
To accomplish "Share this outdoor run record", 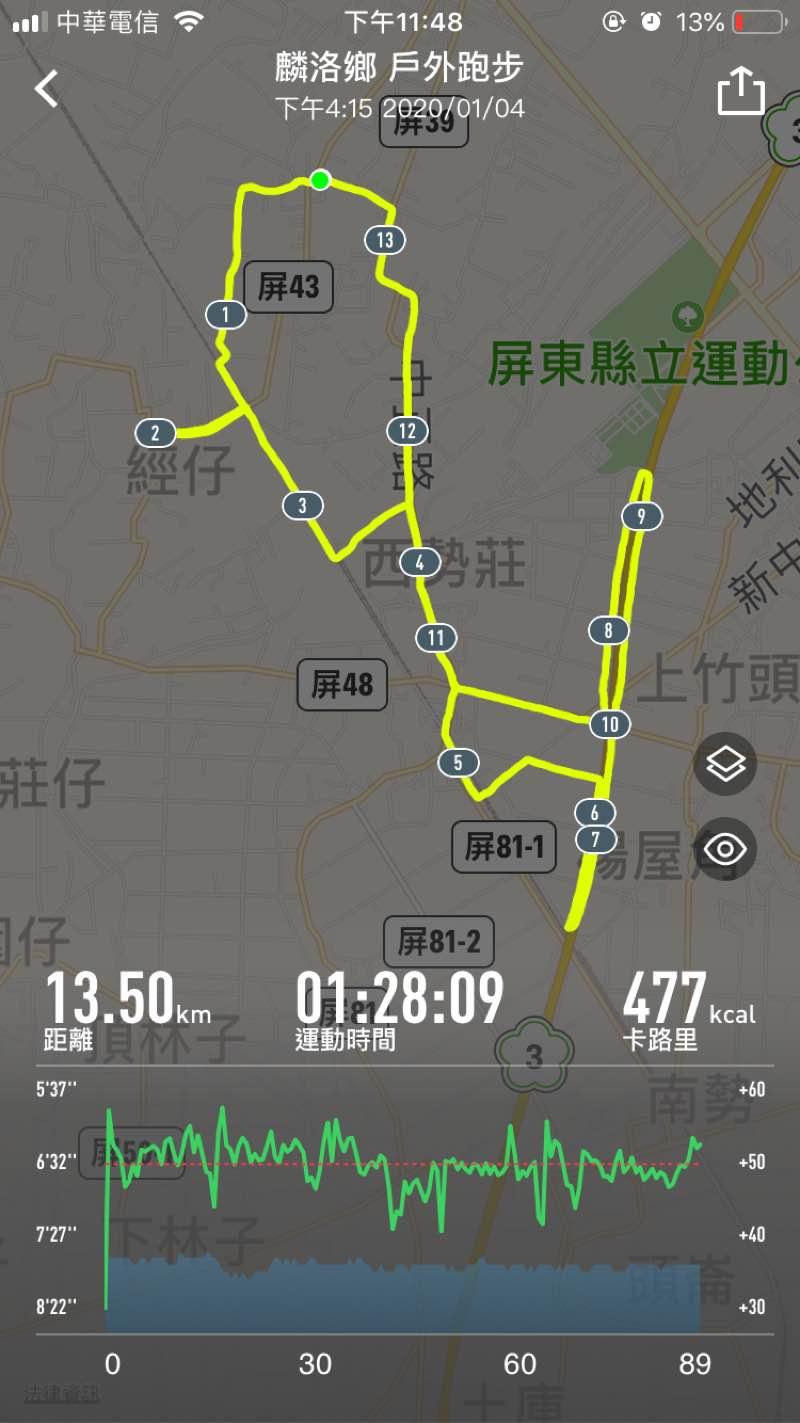I will (x=740, y=92).
